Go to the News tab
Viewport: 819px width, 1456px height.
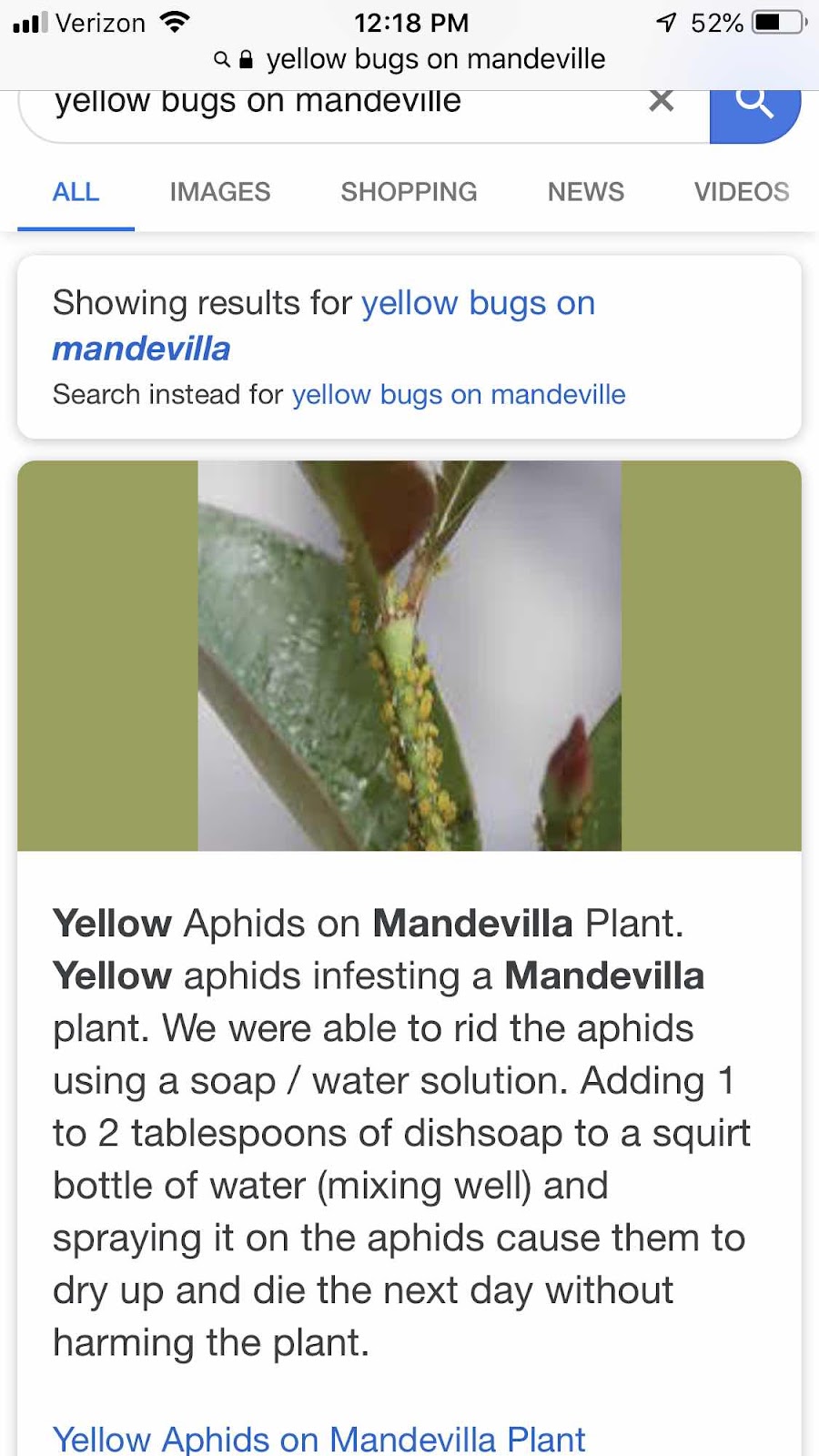[585, 192]
